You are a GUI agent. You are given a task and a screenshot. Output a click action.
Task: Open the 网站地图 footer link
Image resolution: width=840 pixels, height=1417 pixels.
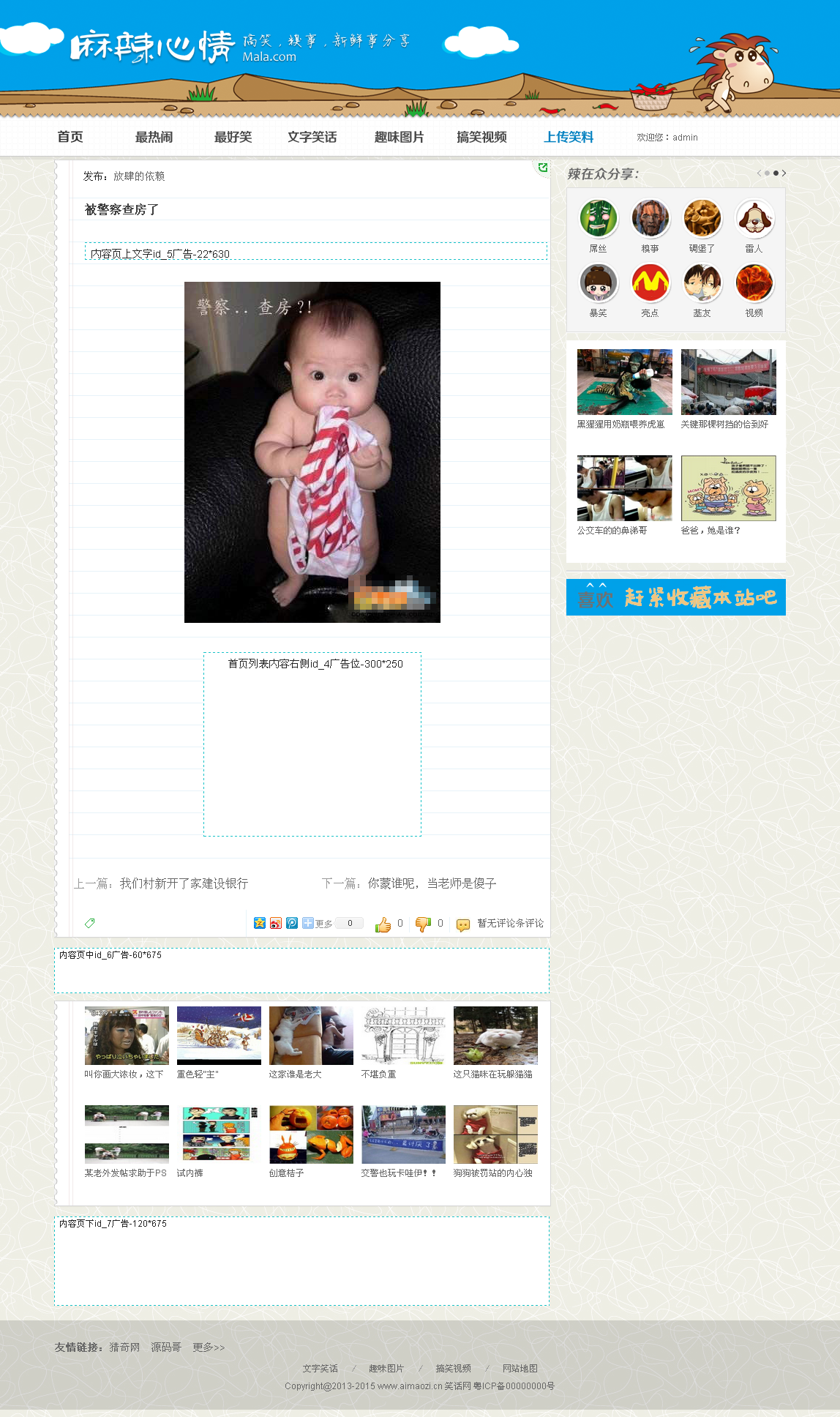[520, 1368]
